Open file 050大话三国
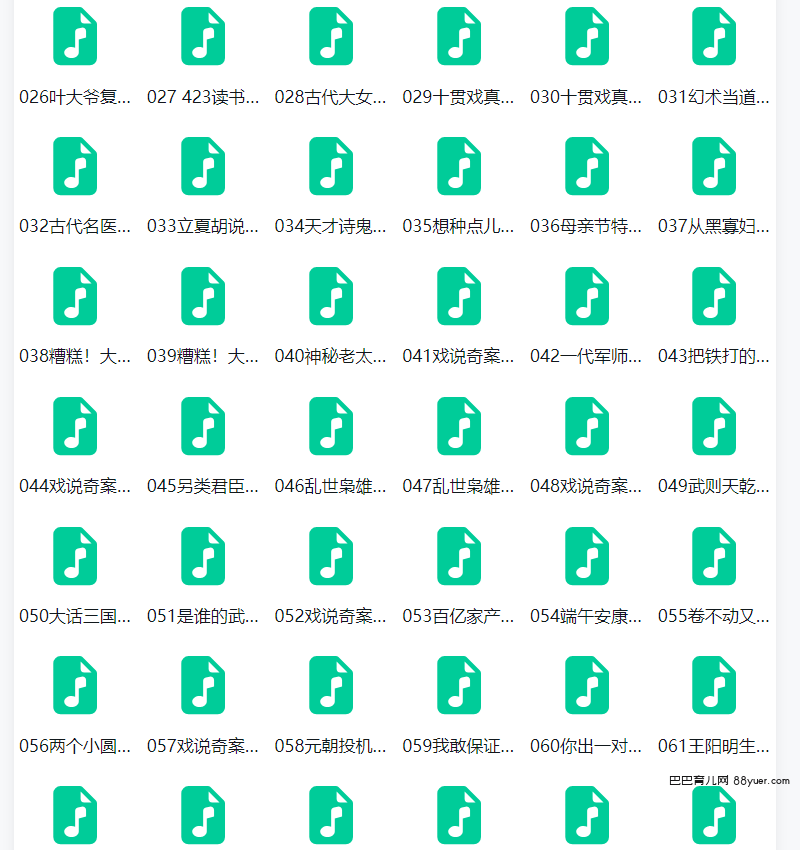The height and width of the screenshot is (850, 800). (75, 556)
